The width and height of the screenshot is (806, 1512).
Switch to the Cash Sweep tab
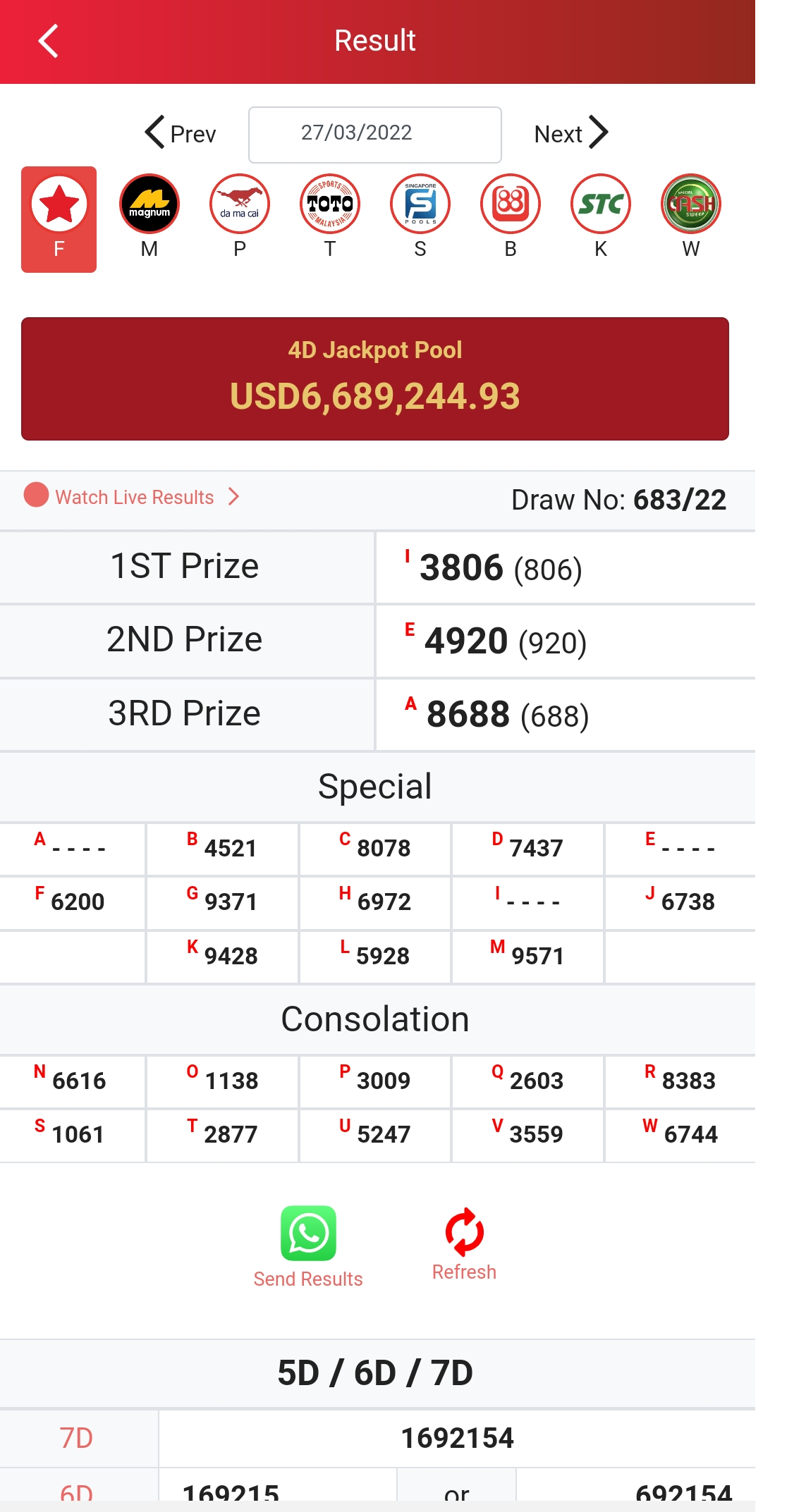[691, 216]
